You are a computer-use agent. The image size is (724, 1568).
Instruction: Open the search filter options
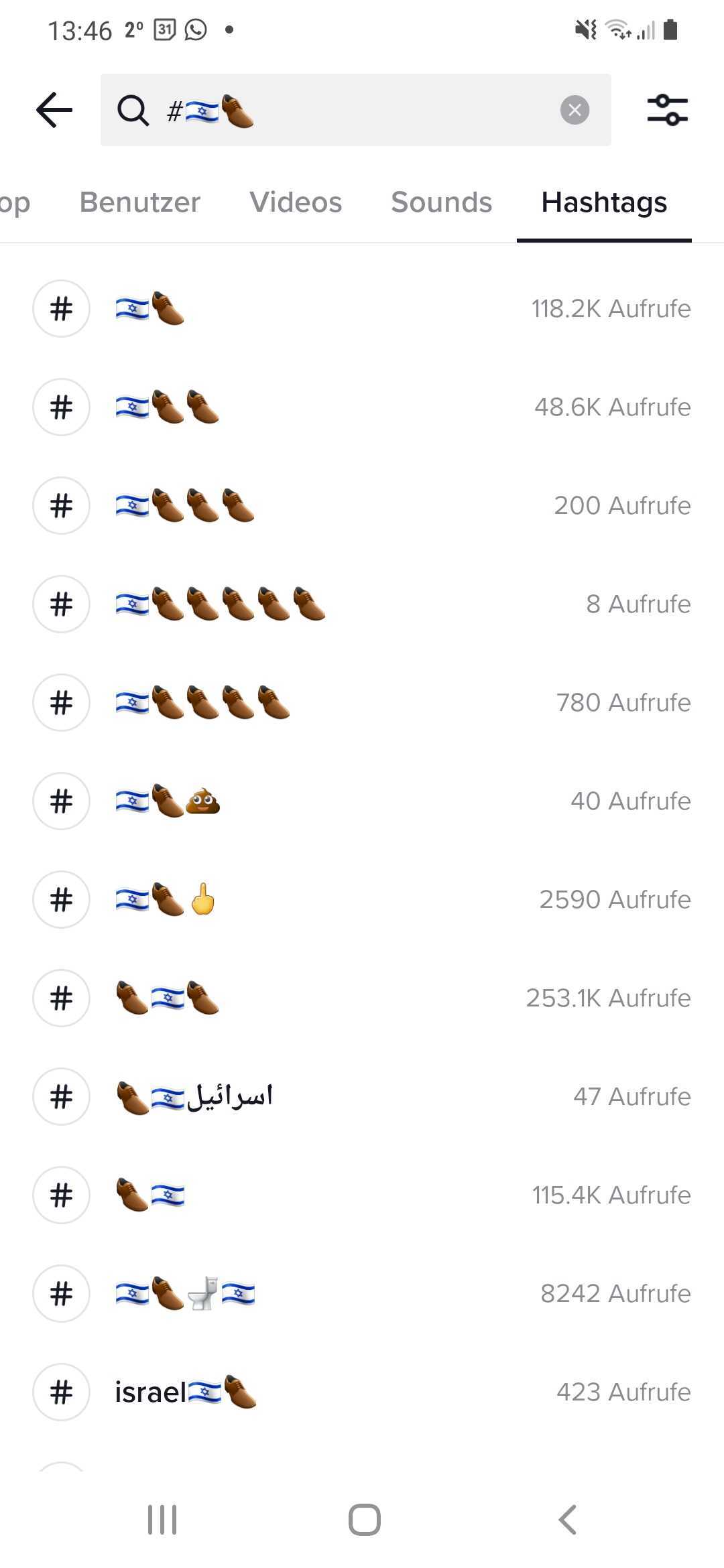click(x=667, y=110)
